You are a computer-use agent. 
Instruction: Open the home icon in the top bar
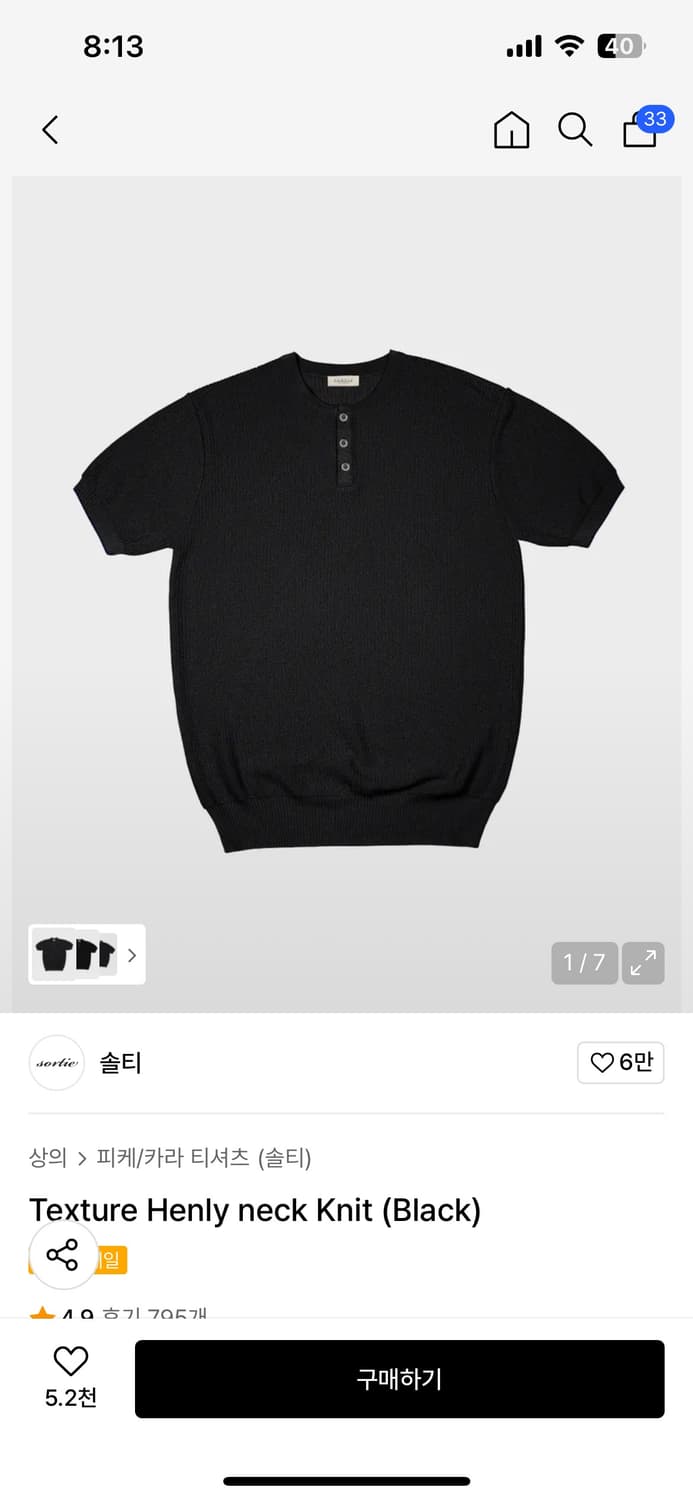511,130
